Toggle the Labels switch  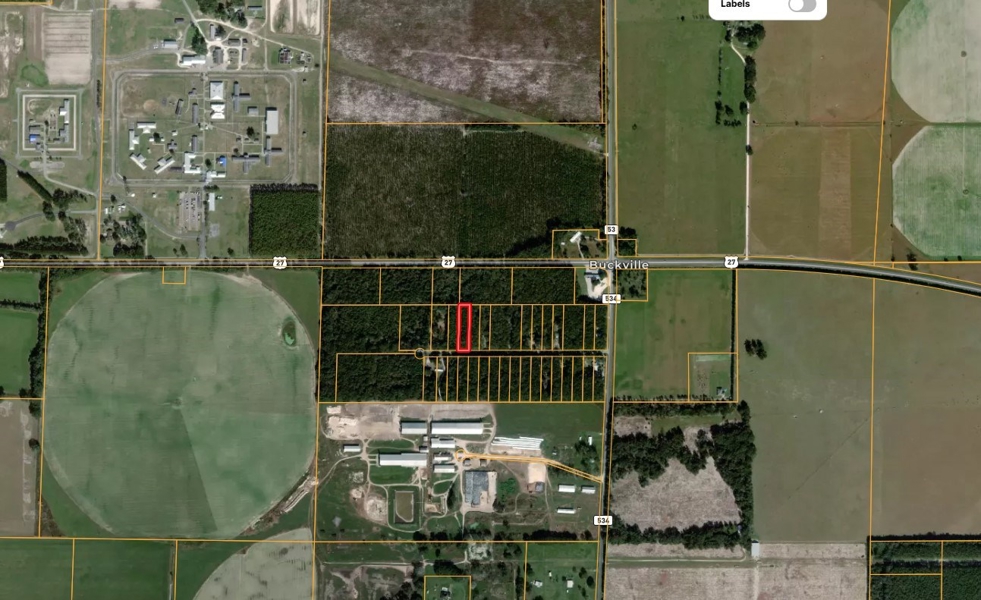[x=801, y=5]
